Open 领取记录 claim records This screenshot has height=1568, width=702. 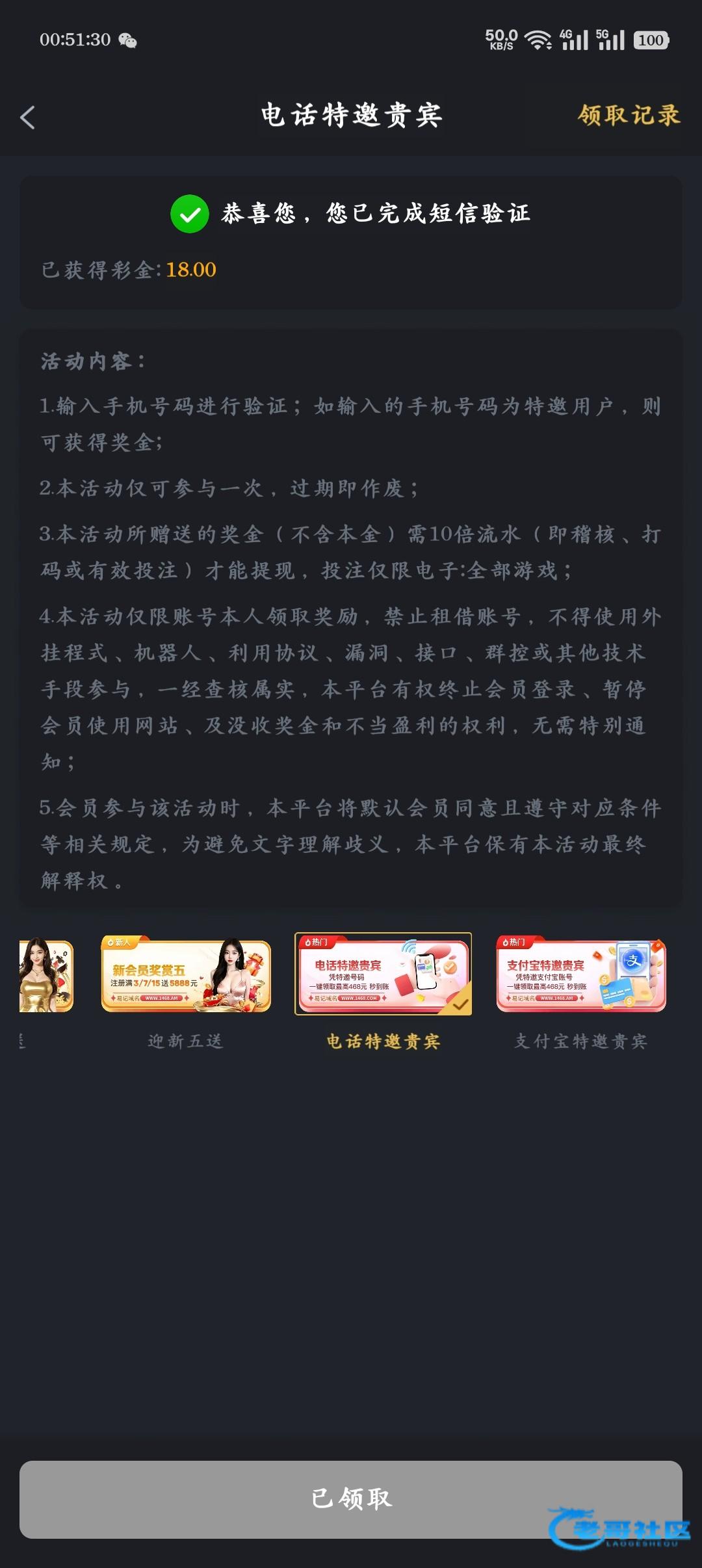click(x=628, y=115)
